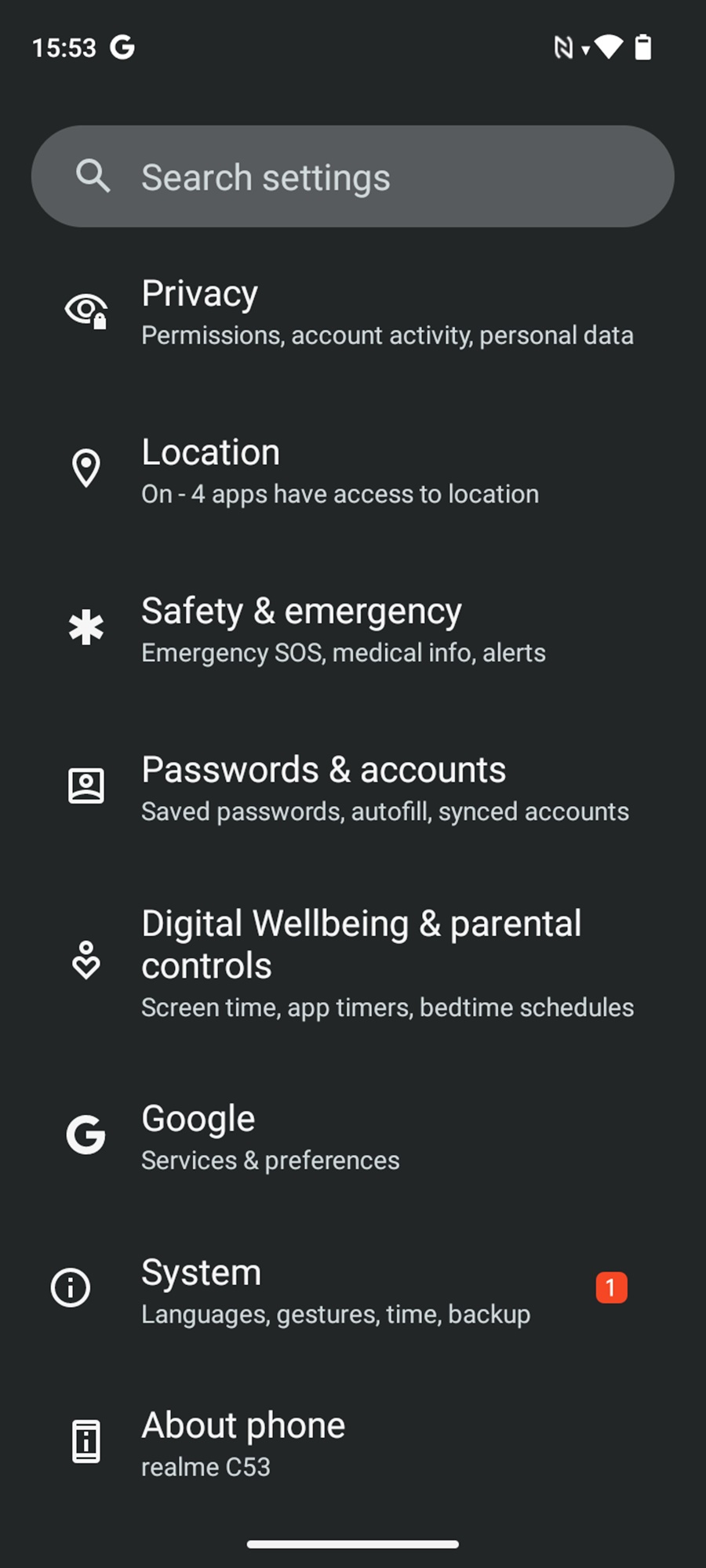Tap the Search settings field
Viewport: 706px width, 1568px height.
352,176
